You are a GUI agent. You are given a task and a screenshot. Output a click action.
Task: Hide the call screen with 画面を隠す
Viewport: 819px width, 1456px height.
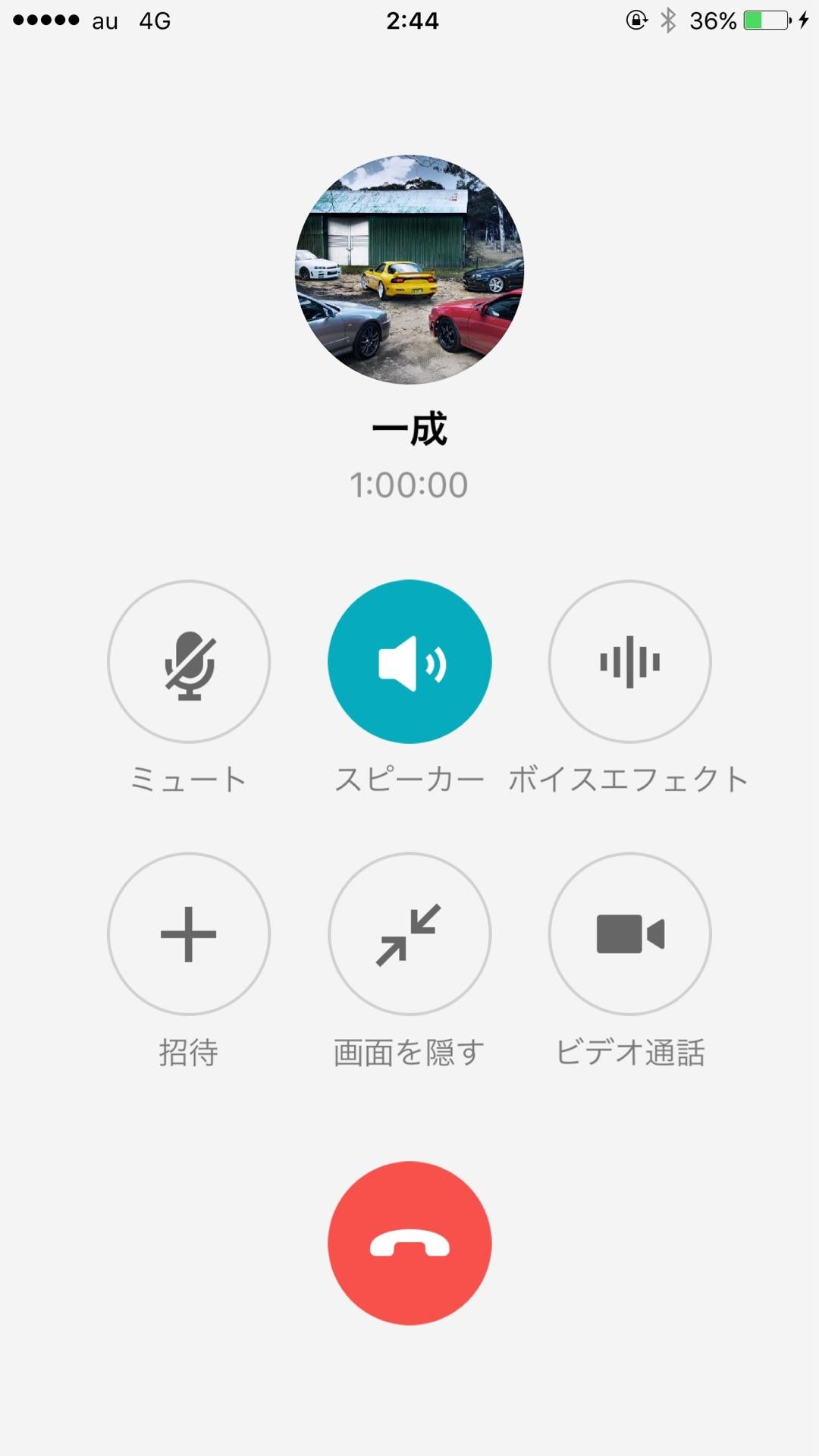(x=409, y=934)
